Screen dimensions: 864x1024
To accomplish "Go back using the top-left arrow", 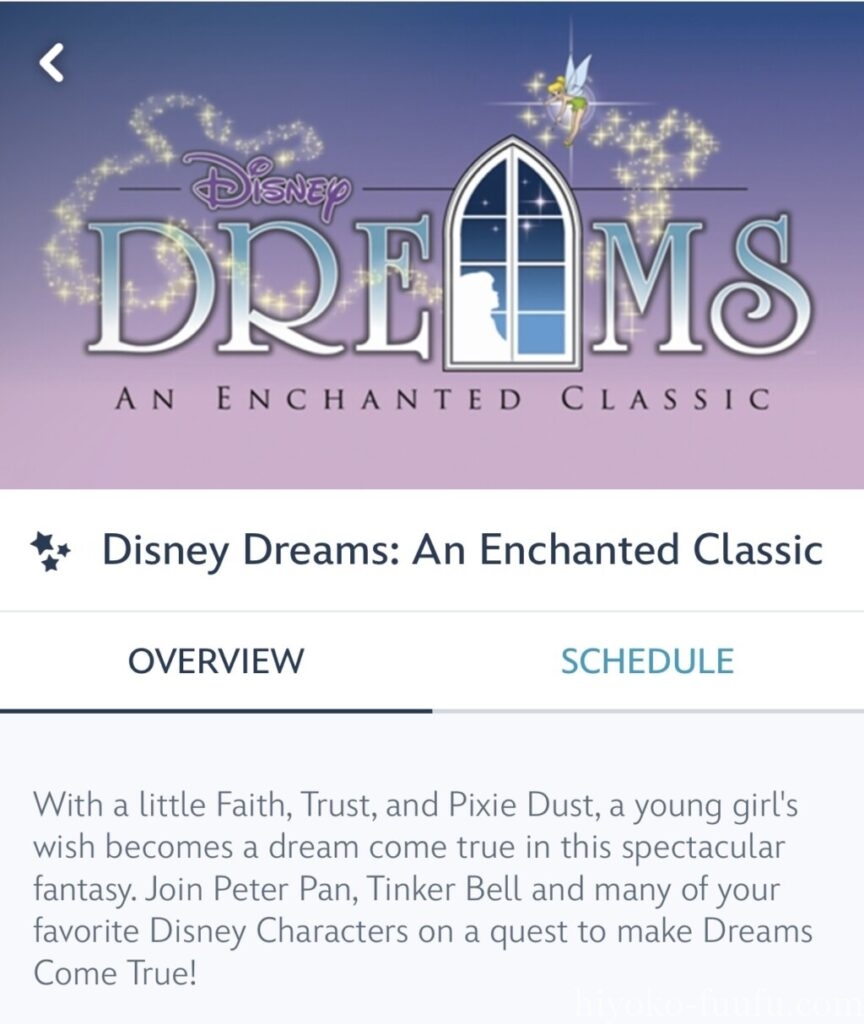I will [x=51, y=63].
